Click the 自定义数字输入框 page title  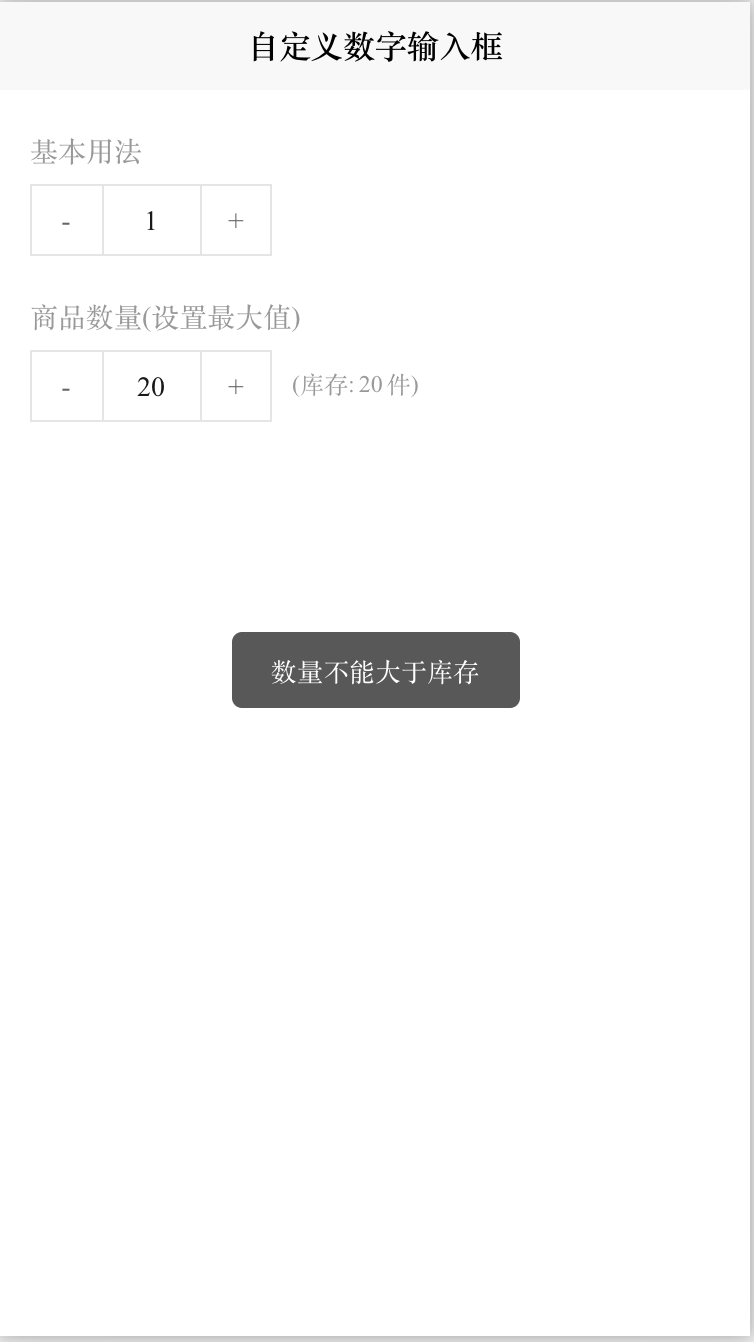point(376,46)
